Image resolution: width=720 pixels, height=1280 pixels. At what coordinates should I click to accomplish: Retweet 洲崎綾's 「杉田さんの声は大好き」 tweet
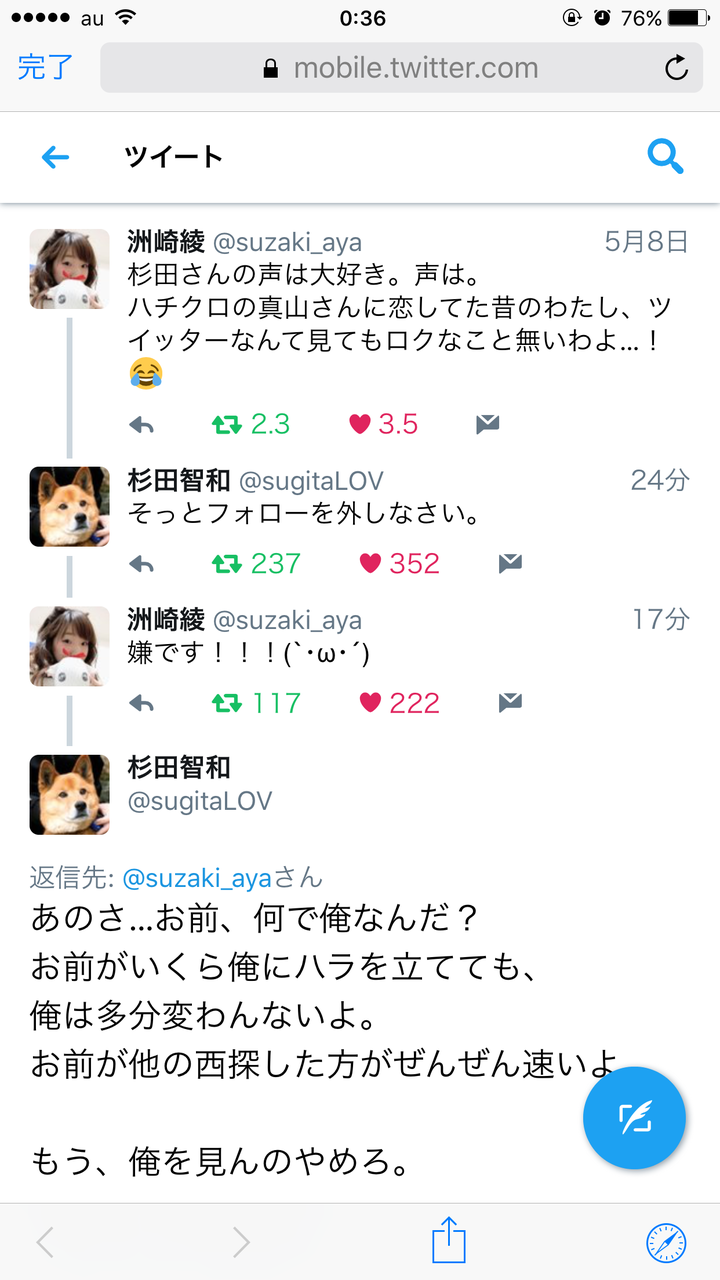[x=226, y=423]
